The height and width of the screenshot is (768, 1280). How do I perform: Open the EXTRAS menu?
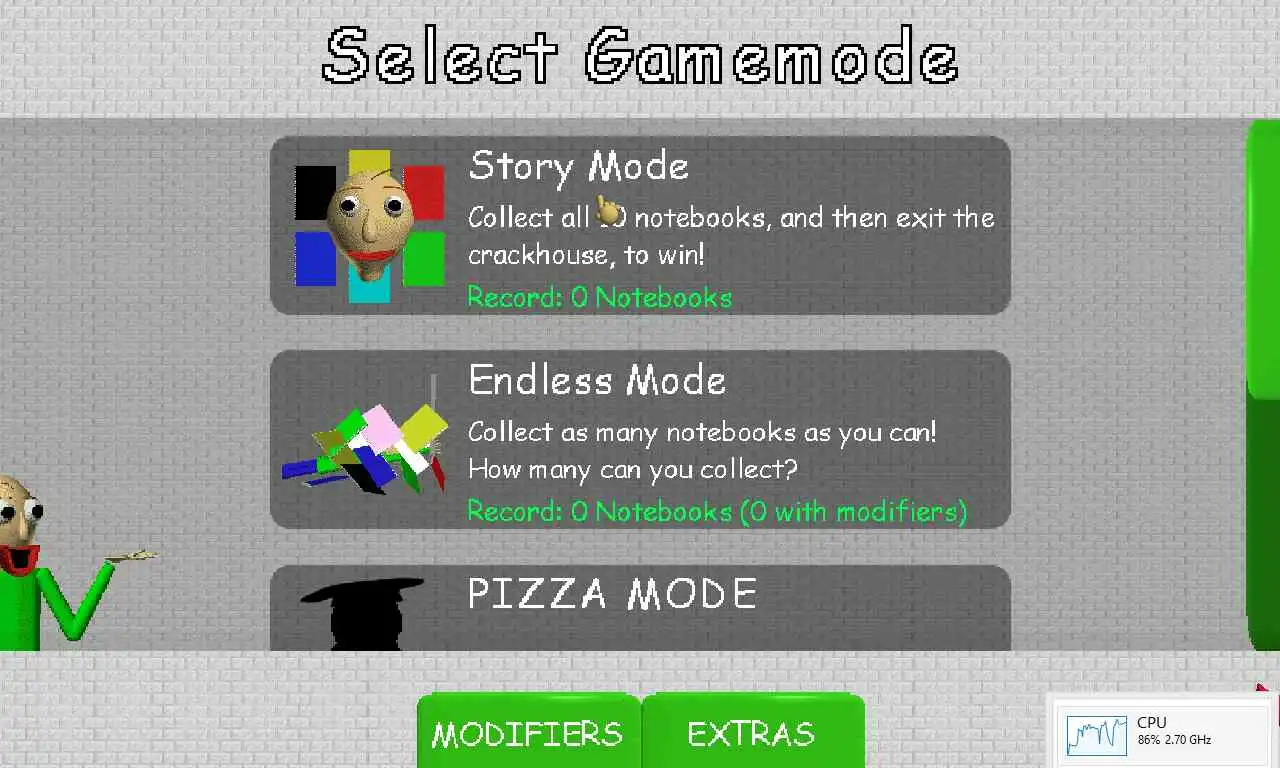[x=752, y=733]
